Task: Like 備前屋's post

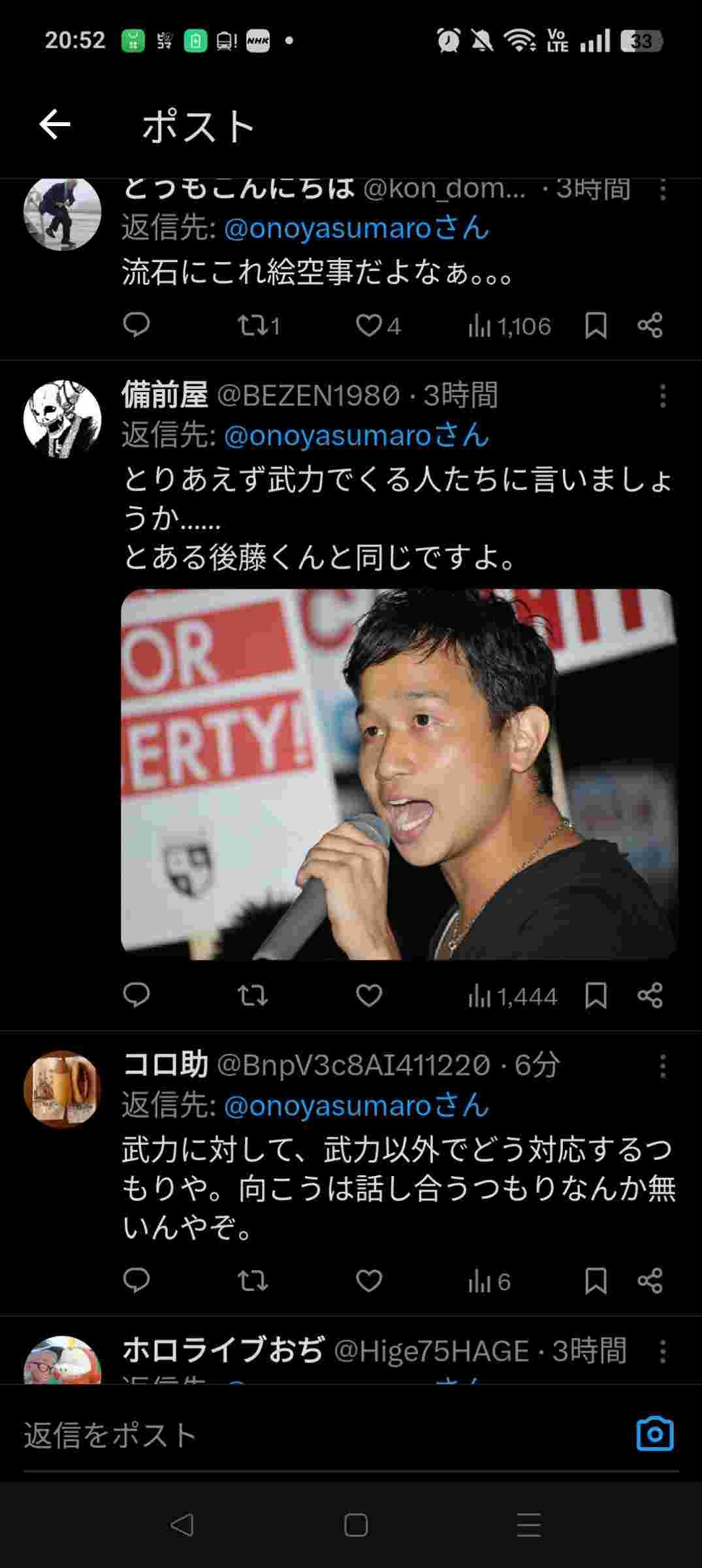Action: click(369, 996)
